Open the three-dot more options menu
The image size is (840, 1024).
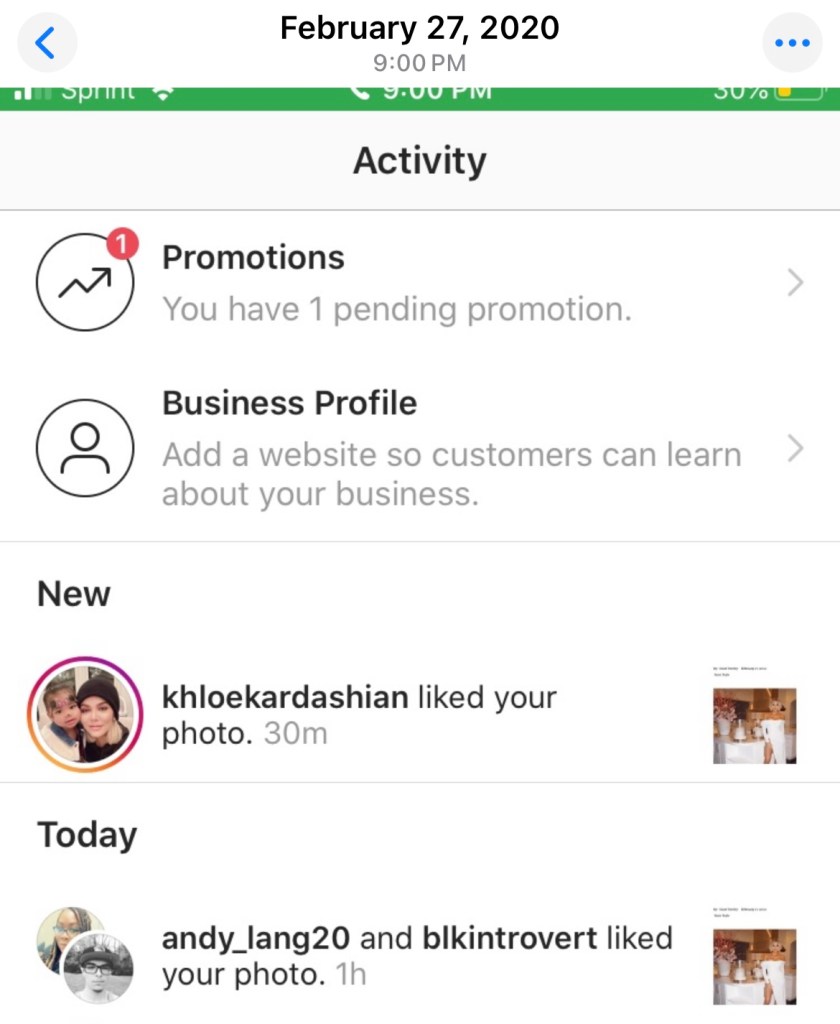[793, 43]
